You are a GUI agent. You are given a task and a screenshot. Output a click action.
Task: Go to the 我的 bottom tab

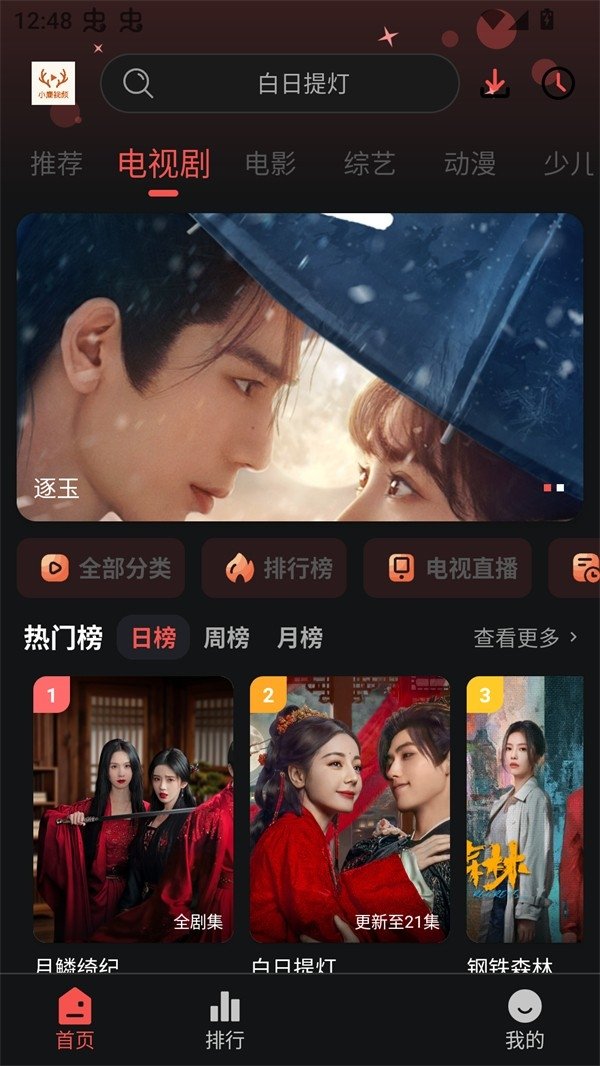(525, 1020)
